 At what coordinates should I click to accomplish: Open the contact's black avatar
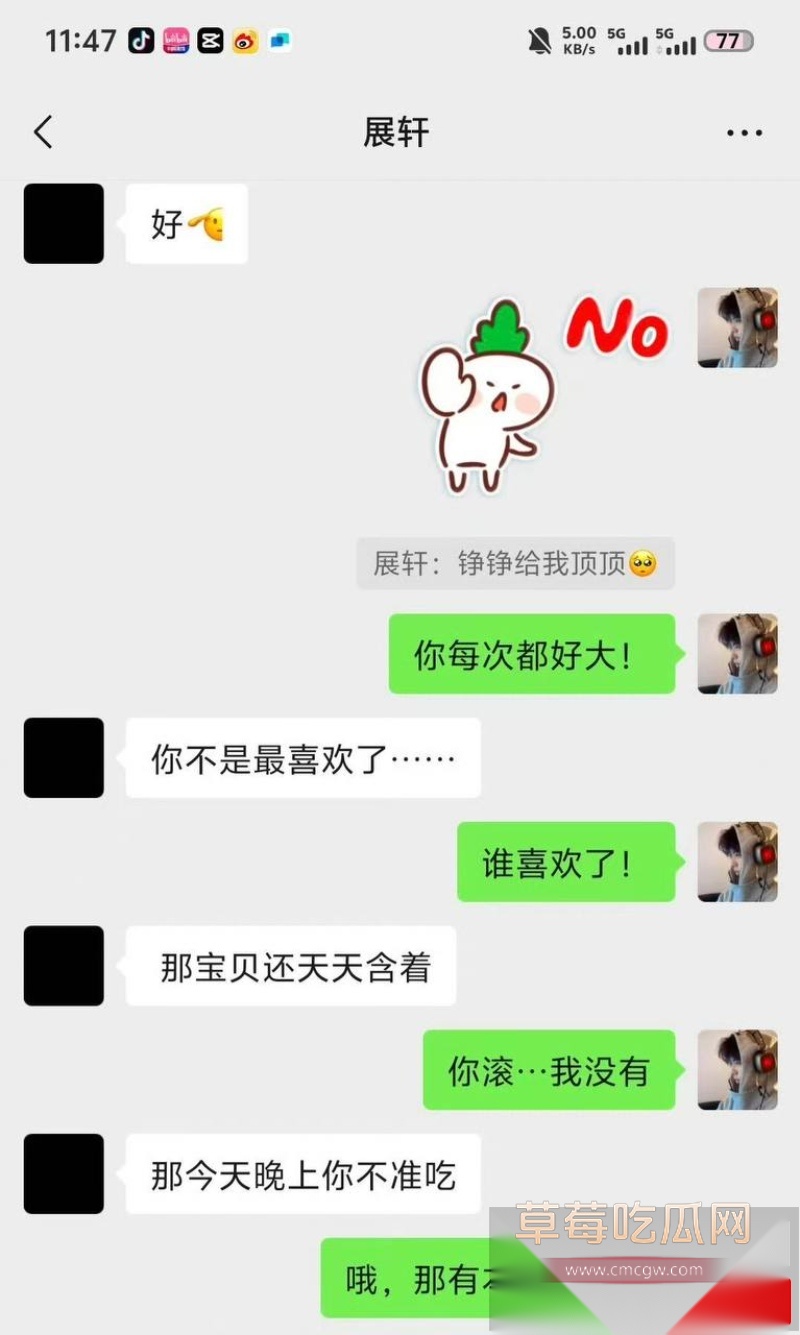(x=63, y=224)
